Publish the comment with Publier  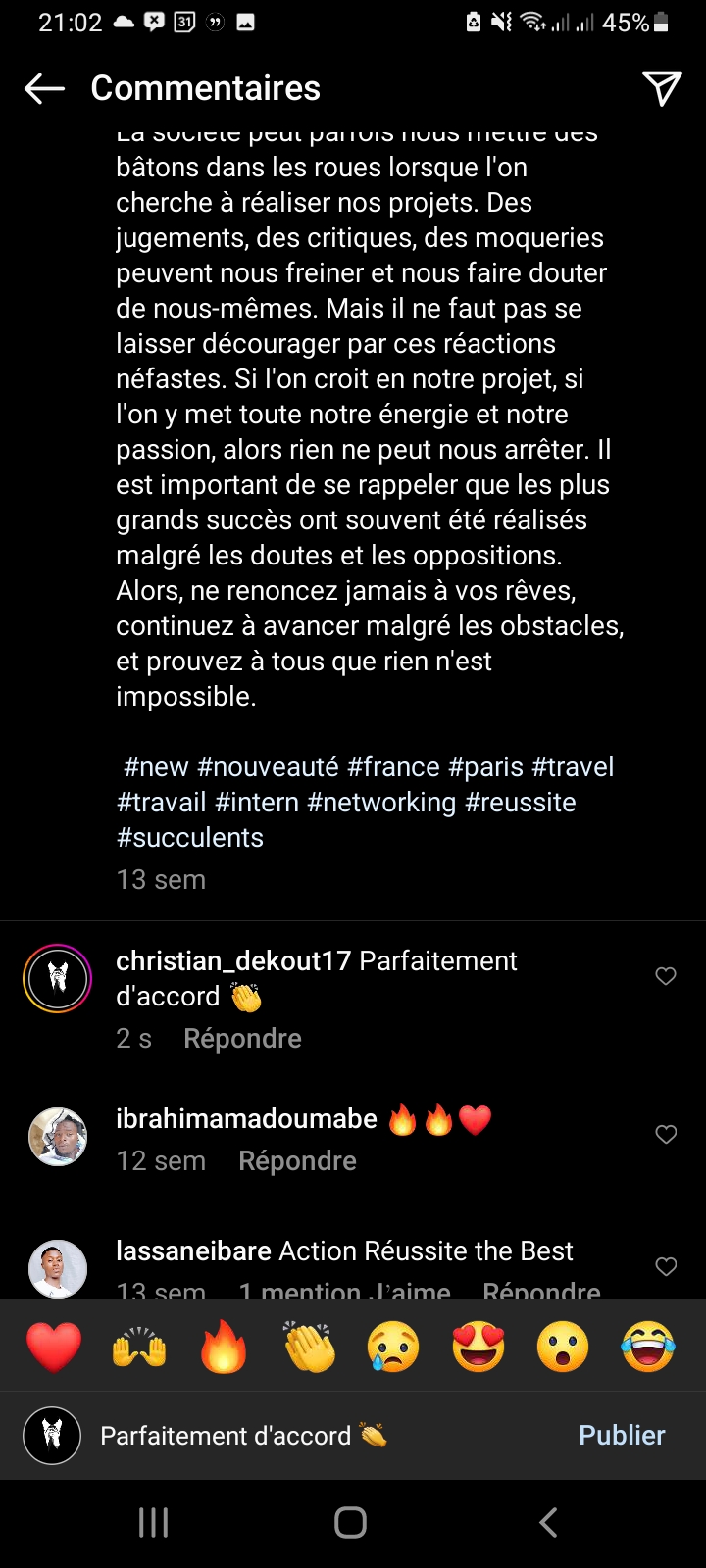pyautogui.click(x=622, y=1436)
